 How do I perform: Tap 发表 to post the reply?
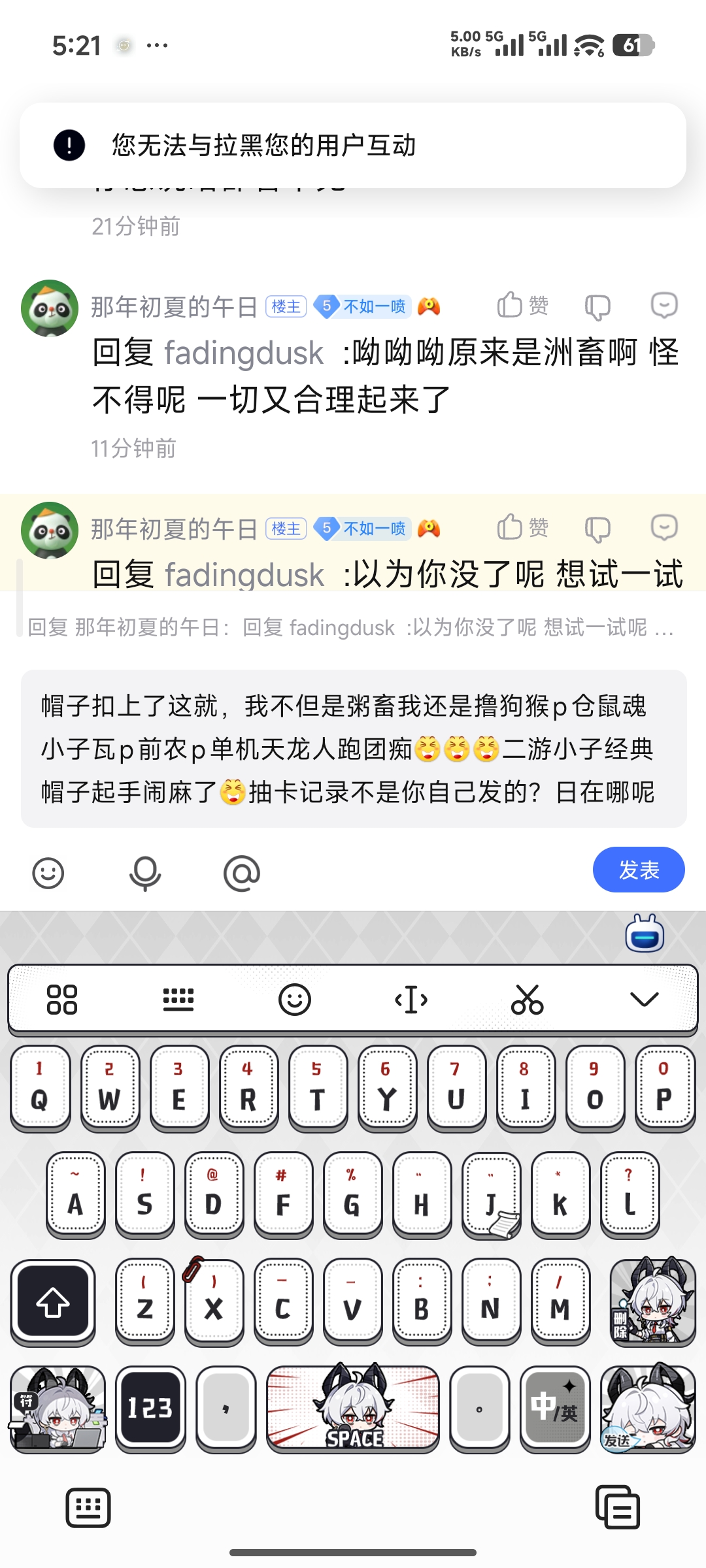[638, 870]
